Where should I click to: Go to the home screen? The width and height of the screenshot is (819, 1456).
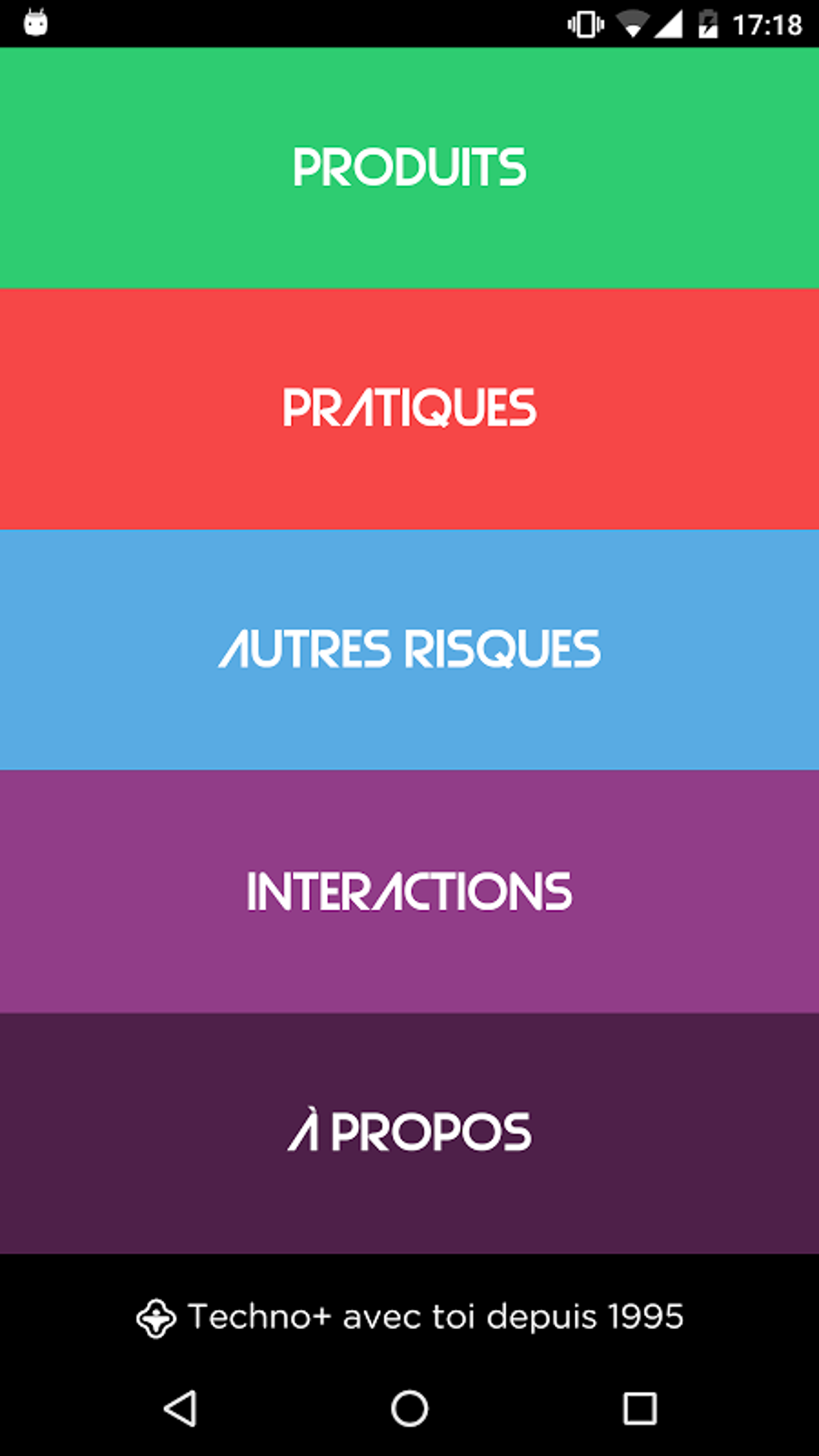point(409,1408)
